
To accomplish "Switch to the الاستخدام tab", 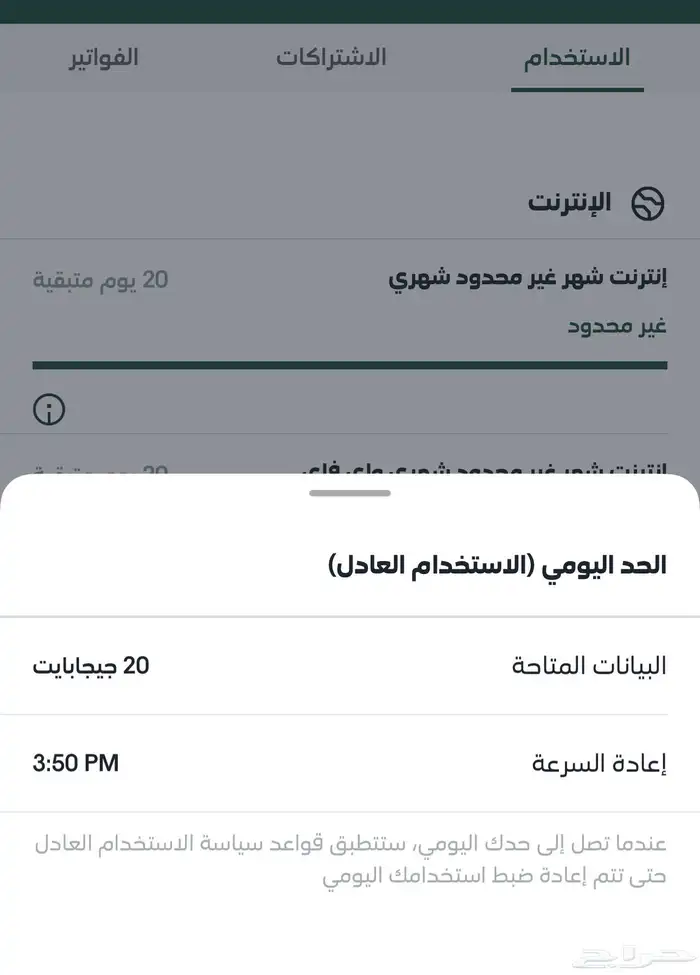I will [577, 57].
